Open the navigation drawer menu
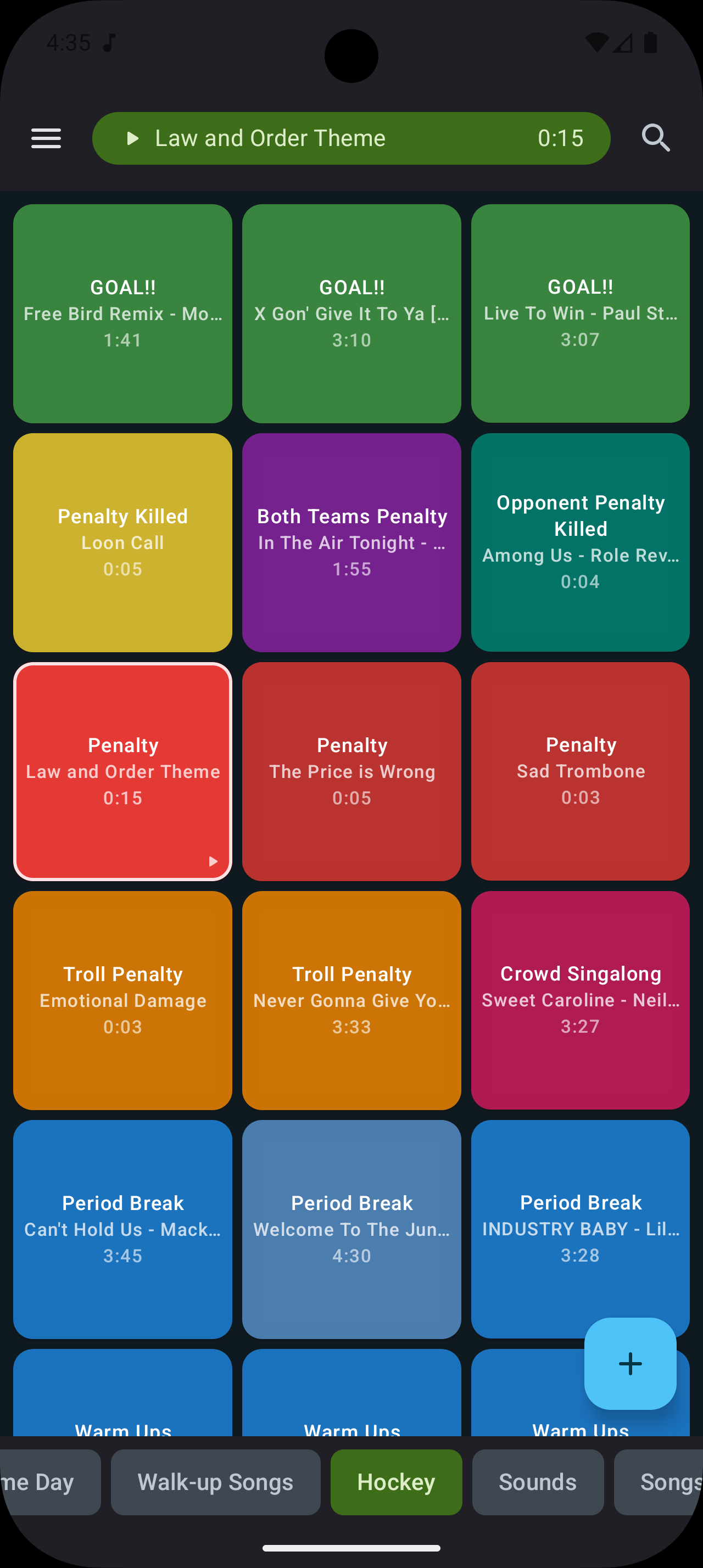 coord(46,138)
